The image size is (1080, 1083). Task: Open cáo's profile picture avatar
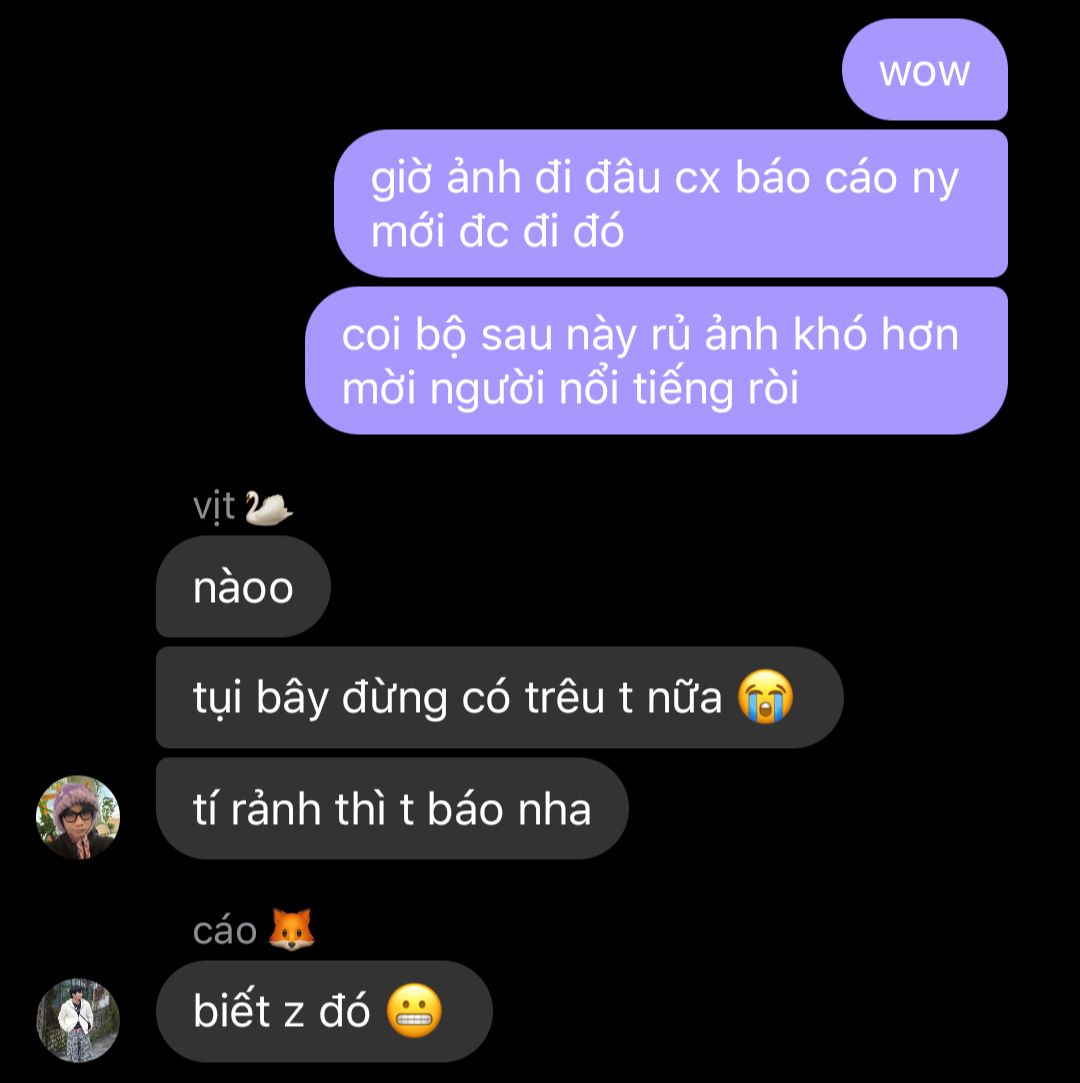[x=78, y=1019]
